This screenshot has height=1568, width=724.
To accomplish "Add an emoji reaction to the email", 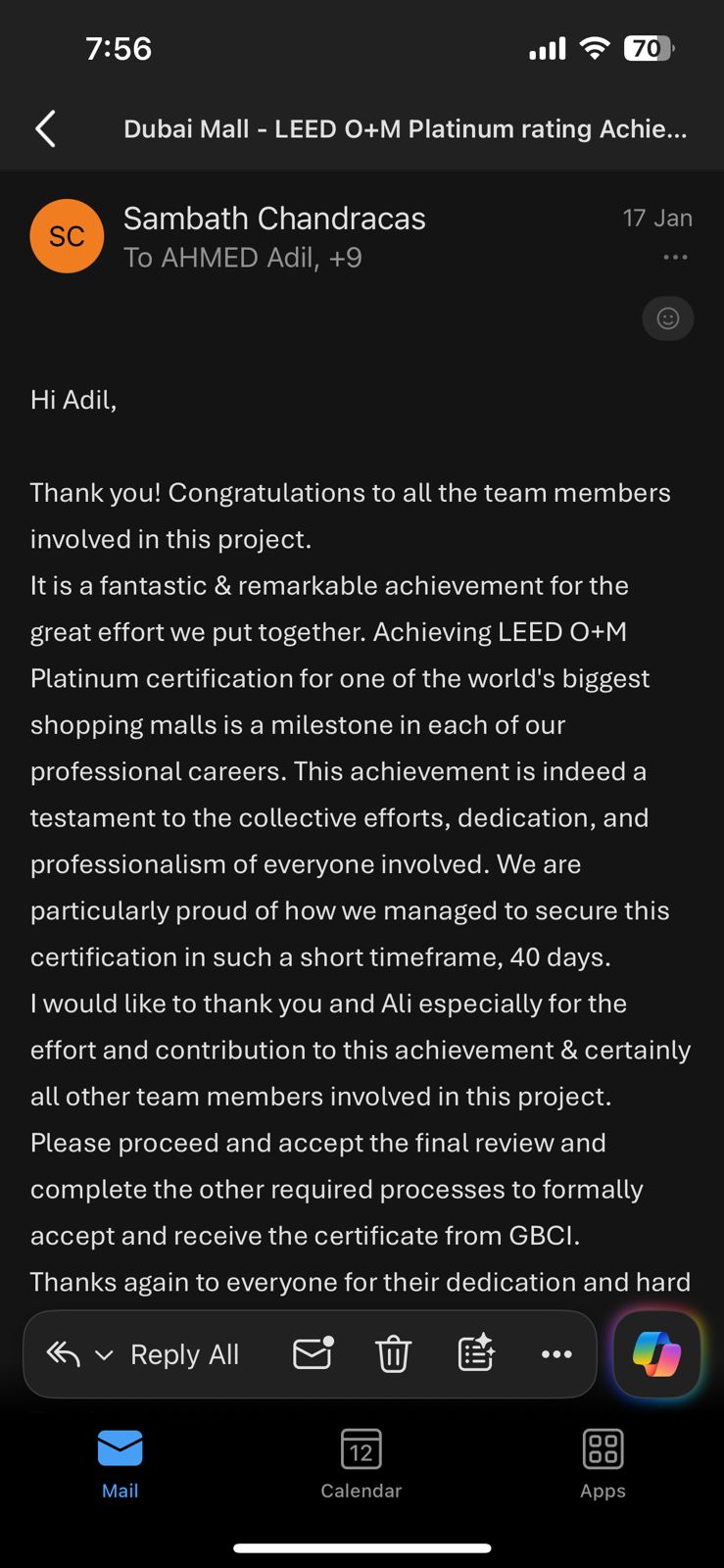I will (668, 318).
